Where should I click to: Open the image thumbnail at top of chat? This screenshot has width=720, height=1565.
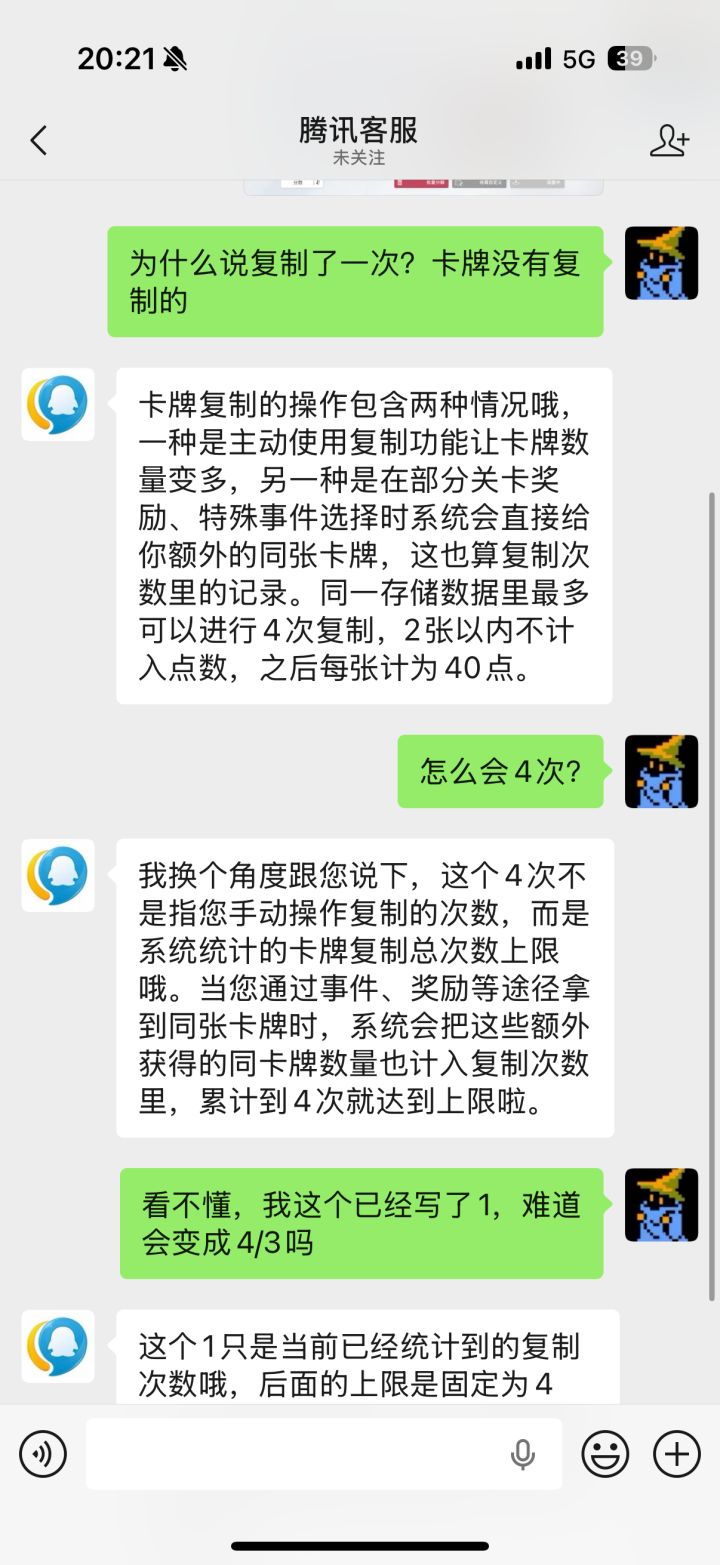(x=424, y=187)
